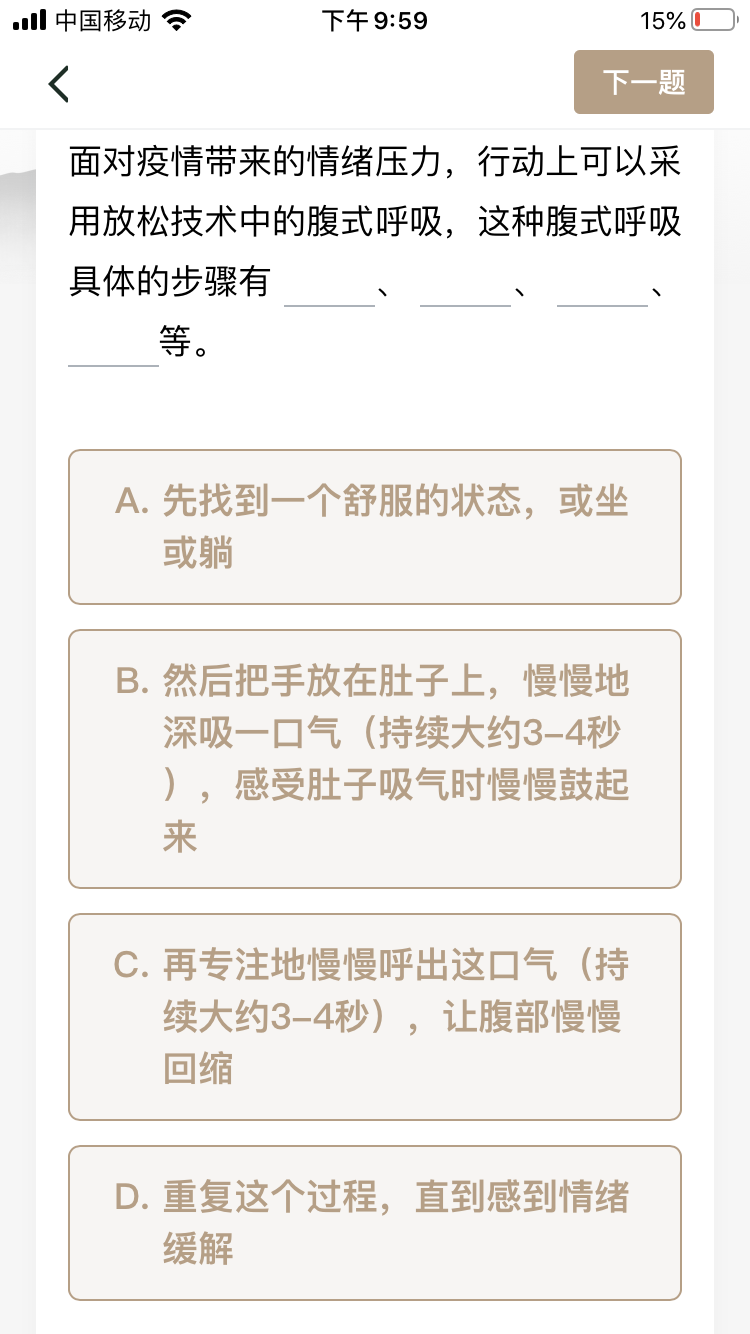This screenshot has width=750, height=1334.
Task: Choose option B 然后把手放在肚子上
Action: click(374, 759)
